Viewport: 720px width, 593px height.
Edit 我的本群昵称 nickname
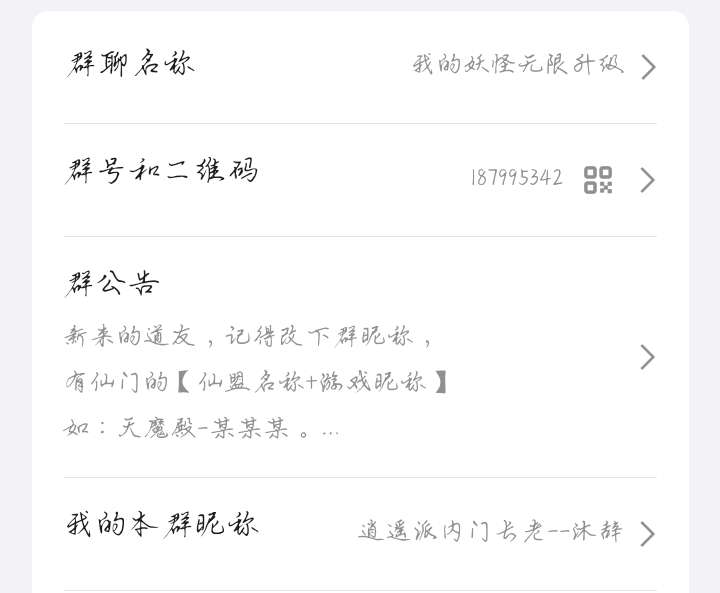coord(360,531)
